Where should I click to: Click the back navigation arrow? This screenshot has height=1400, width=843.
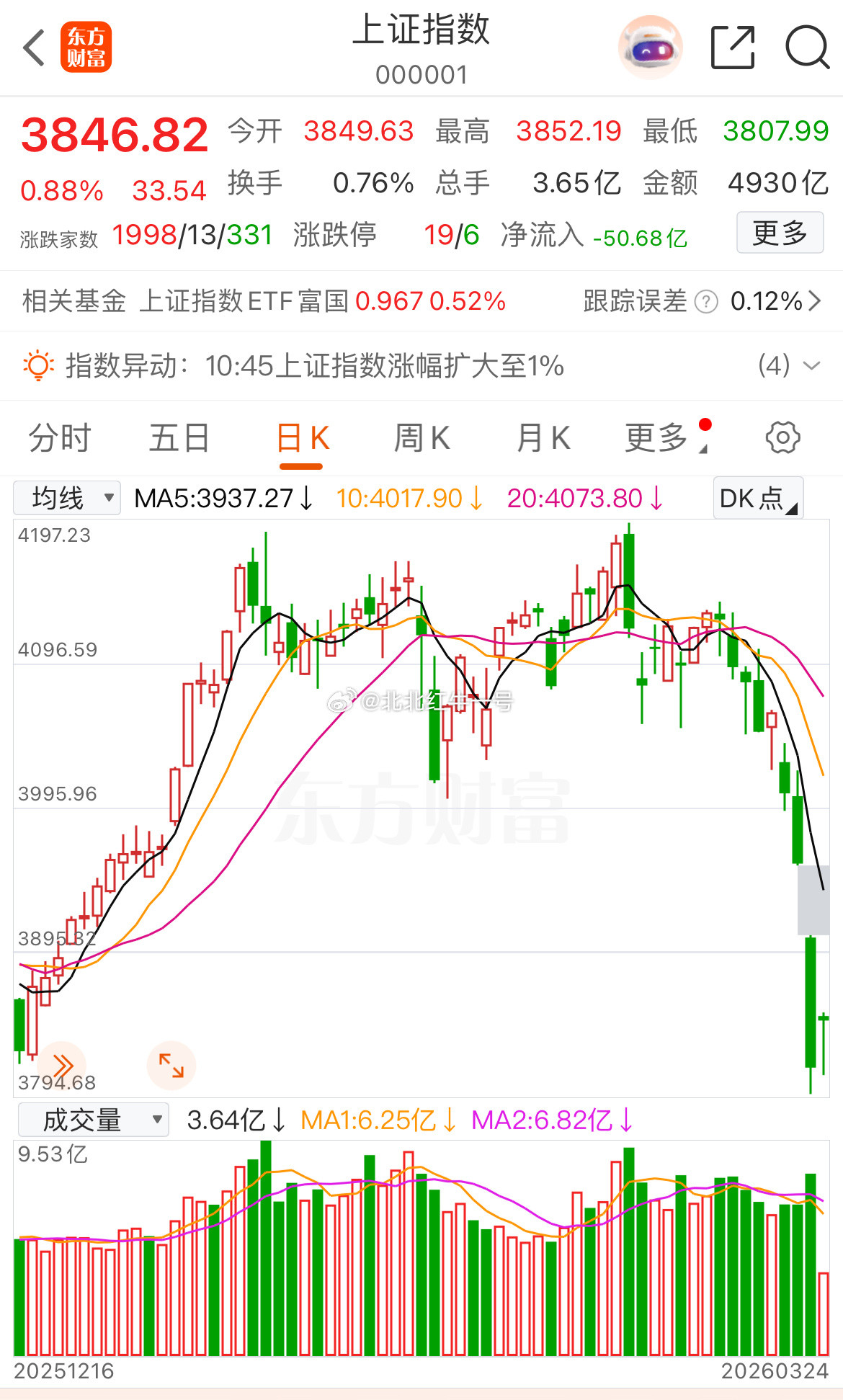pos(32,45)
